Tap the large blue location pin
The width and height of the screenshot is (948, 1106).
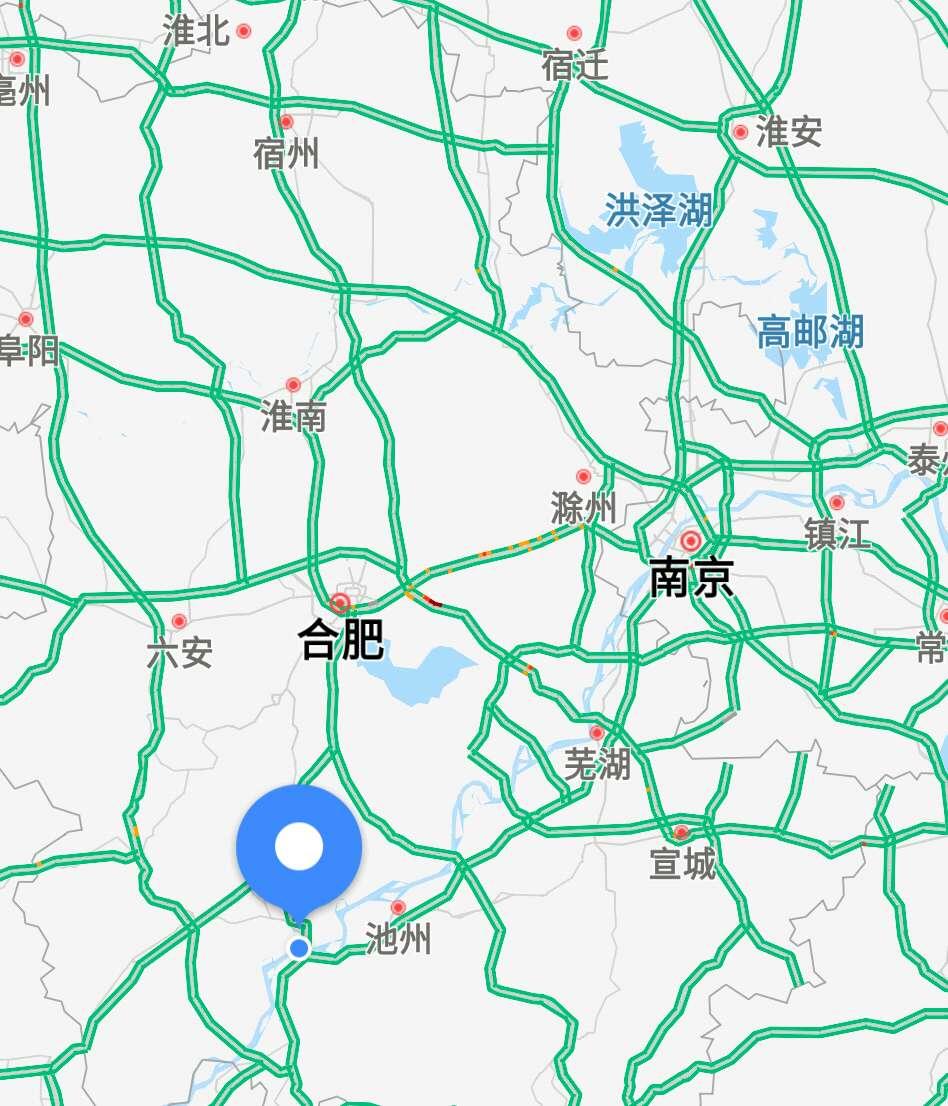(x=299, y=847)
